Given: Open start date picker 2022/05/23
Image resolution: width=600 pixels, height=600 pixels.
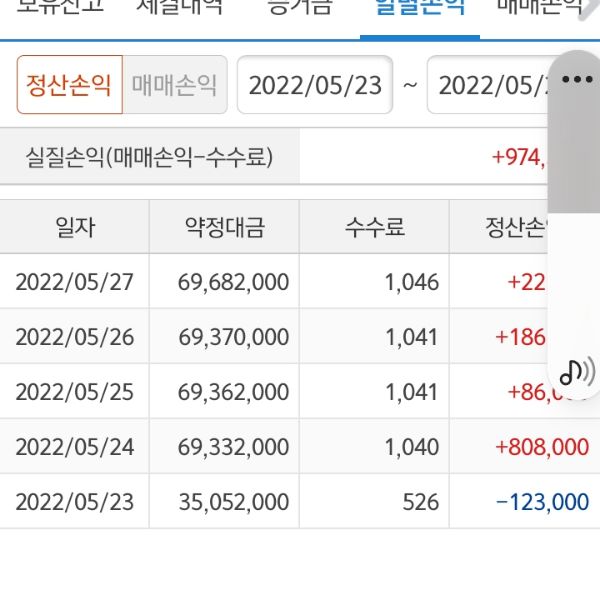Looking at the screenshot, I should 315,84.
